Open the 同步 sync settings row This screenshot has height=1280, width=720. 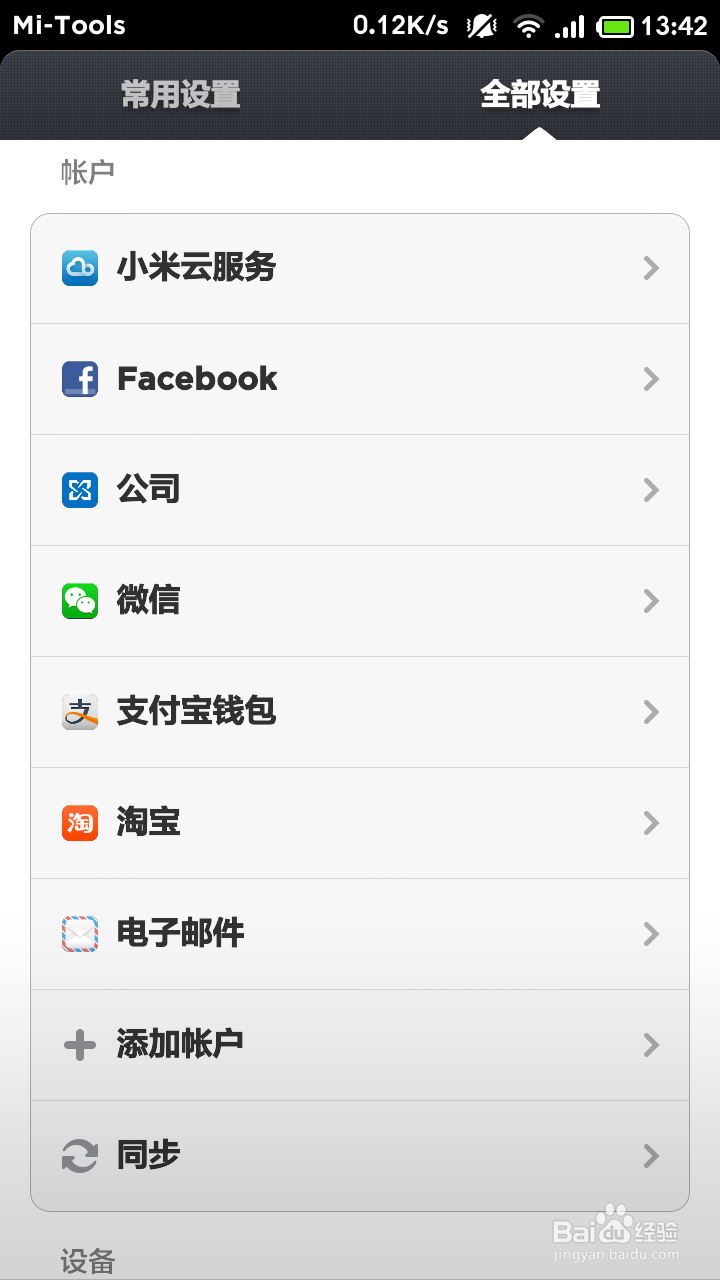click(x=360, y=1156)
